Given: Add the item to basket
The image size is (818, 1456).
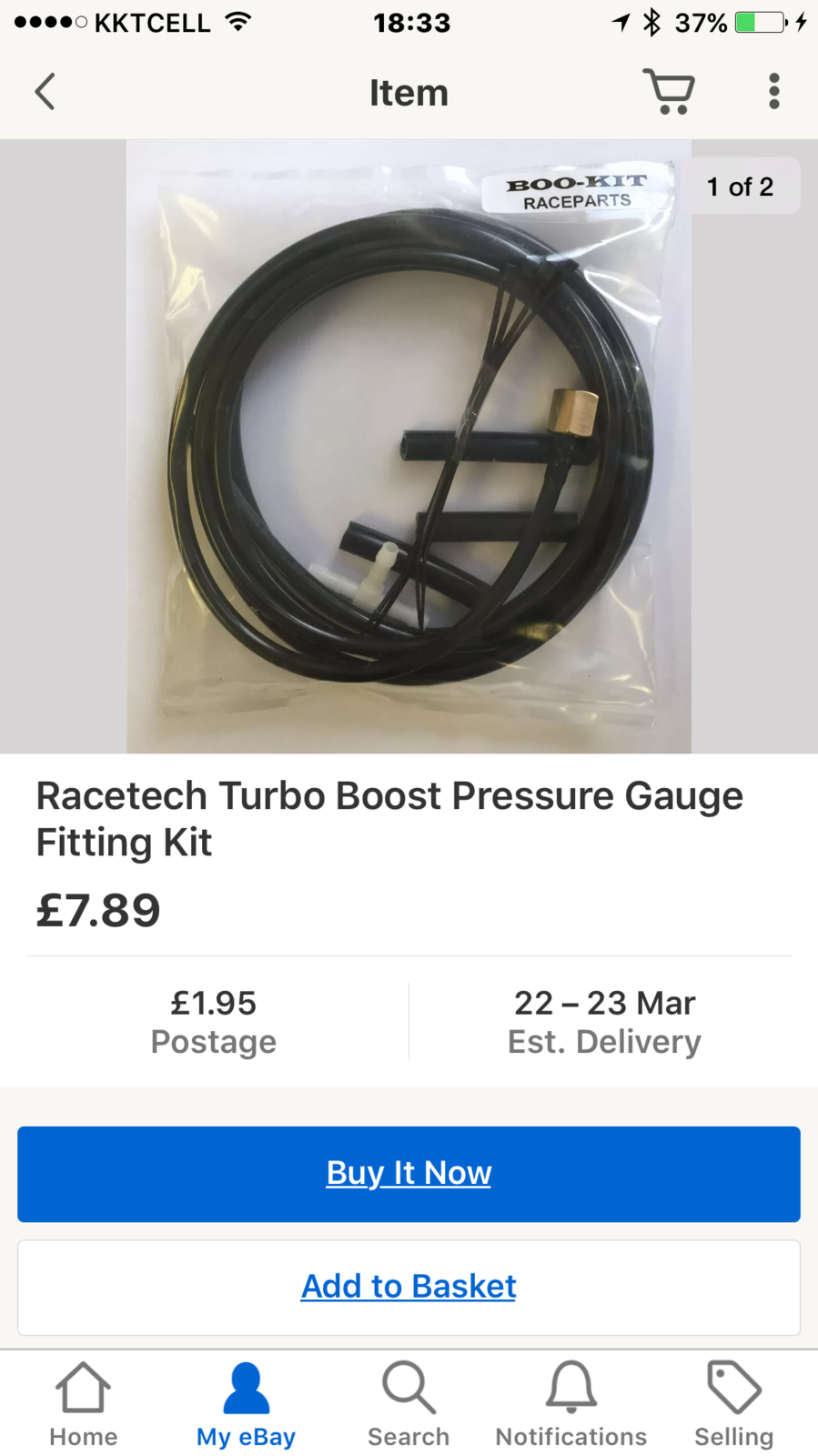Looking at the screenshot, I should (x=409, y=1287).
